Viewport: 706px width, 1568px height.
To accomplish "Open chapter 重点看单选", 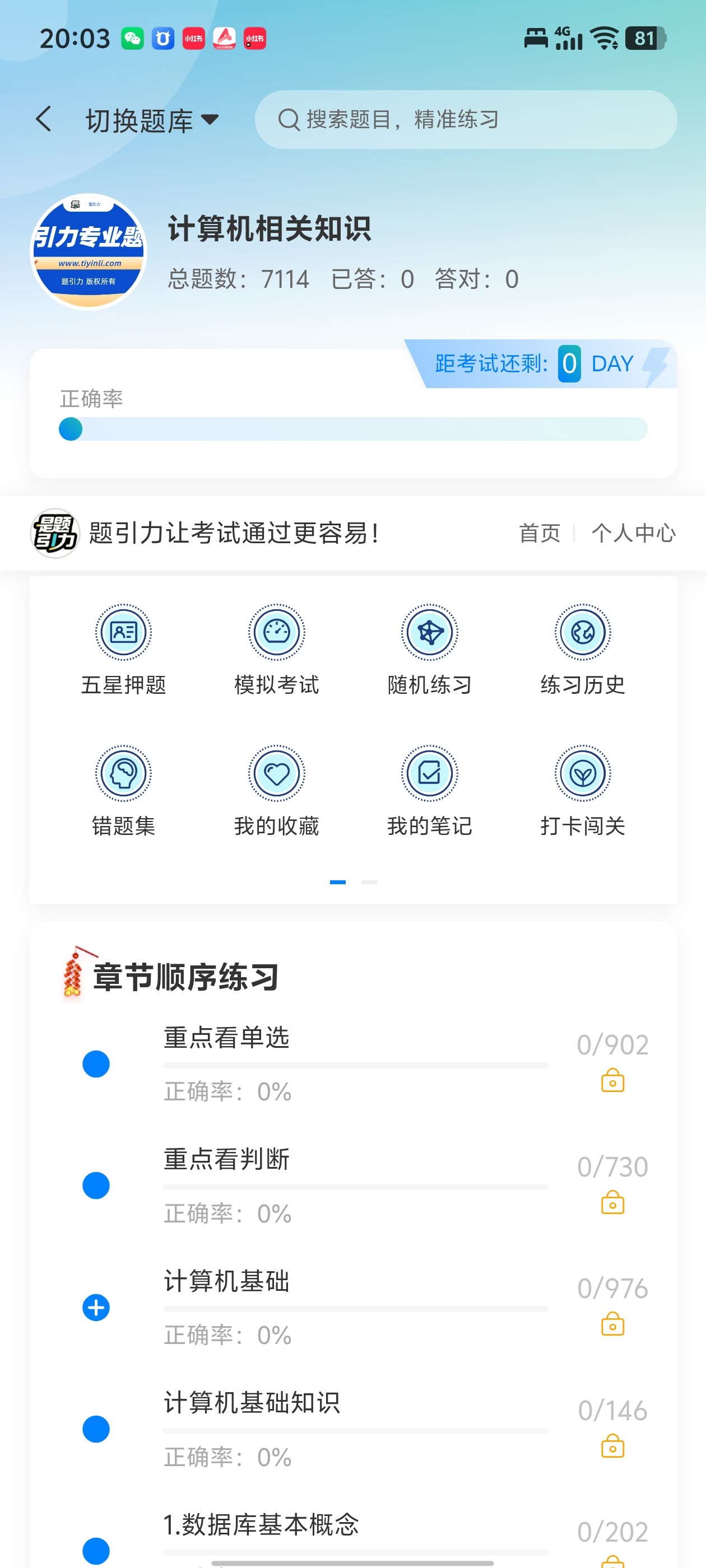I will point(226,1038).
